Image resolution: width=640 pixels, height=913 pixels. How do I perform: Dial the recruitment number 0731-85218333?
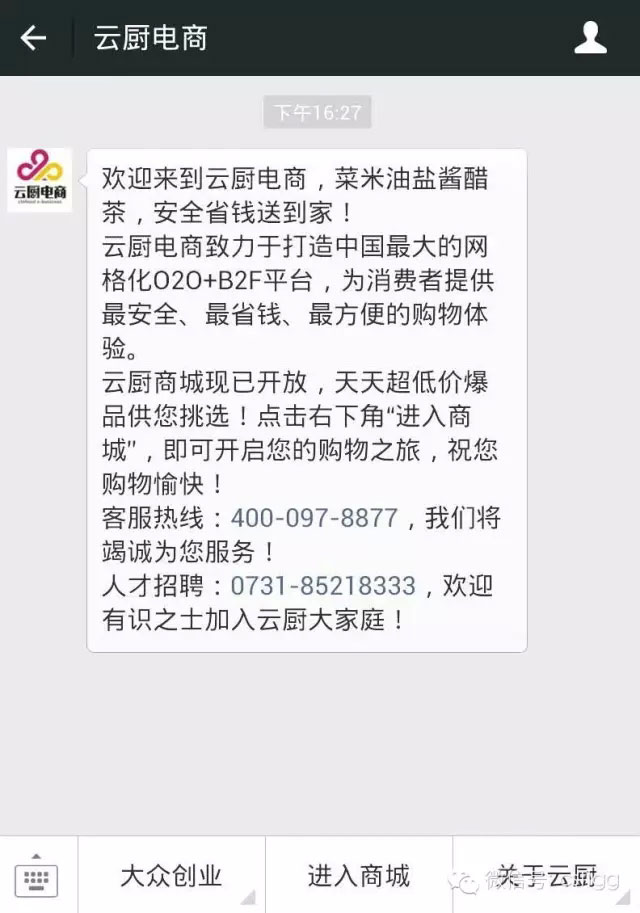pos(323,585)
